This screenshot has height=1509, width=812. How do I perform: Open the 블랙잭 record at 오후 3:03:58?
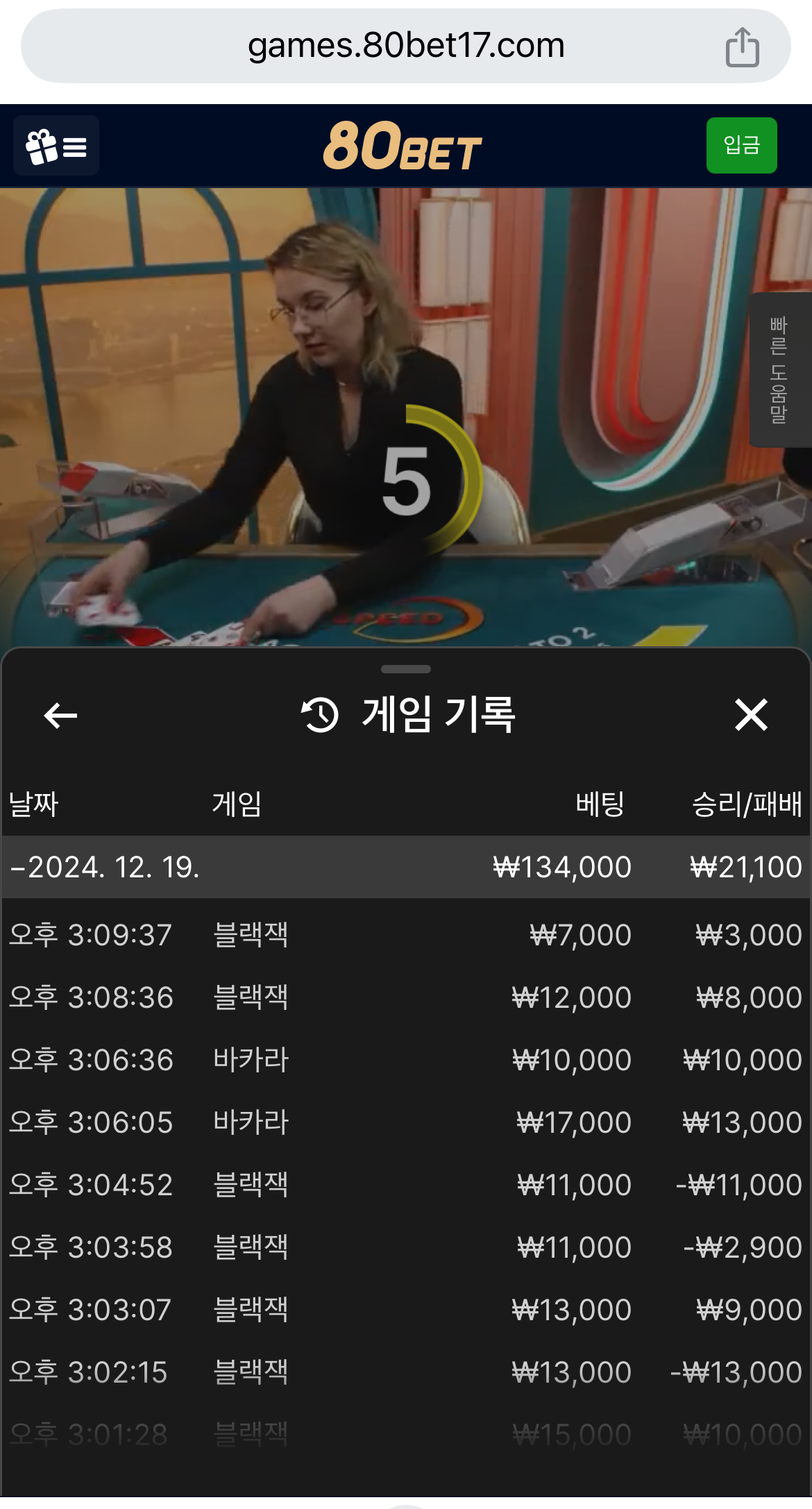coord(406,1247)
